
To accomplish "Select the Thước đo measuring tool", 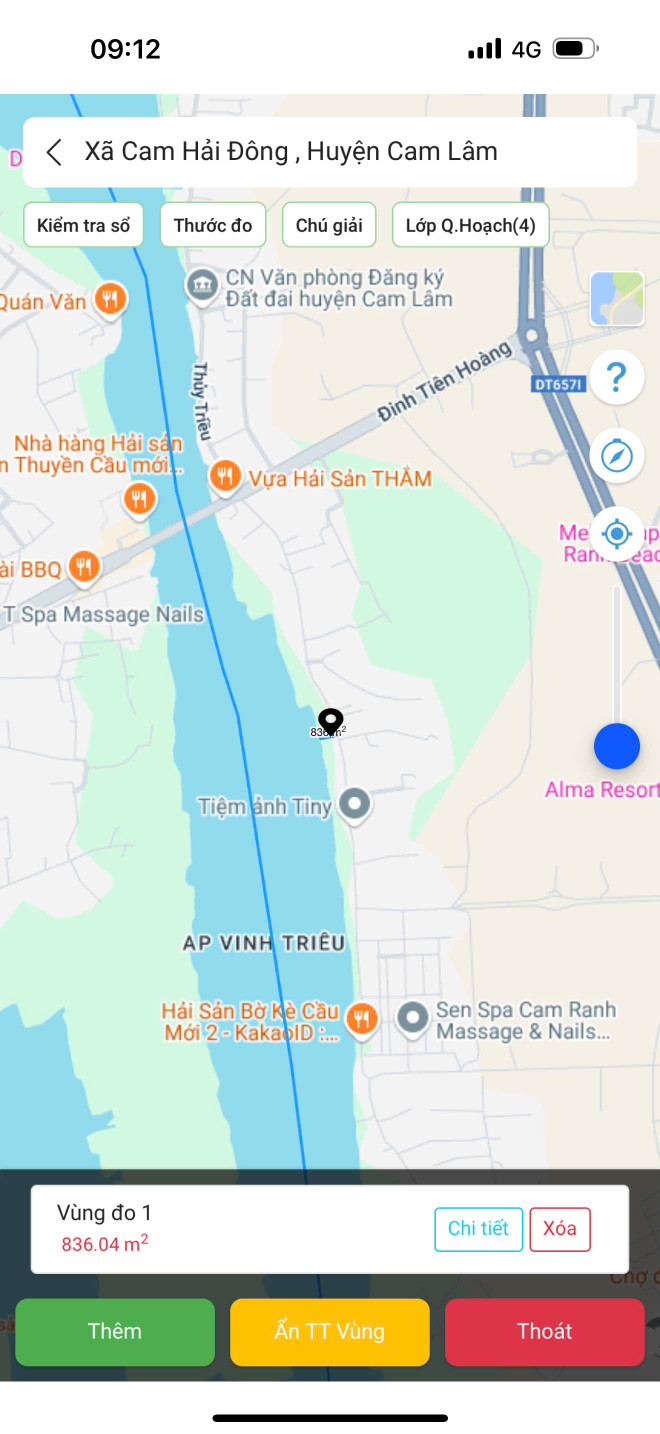I will (x=213, y=225).
